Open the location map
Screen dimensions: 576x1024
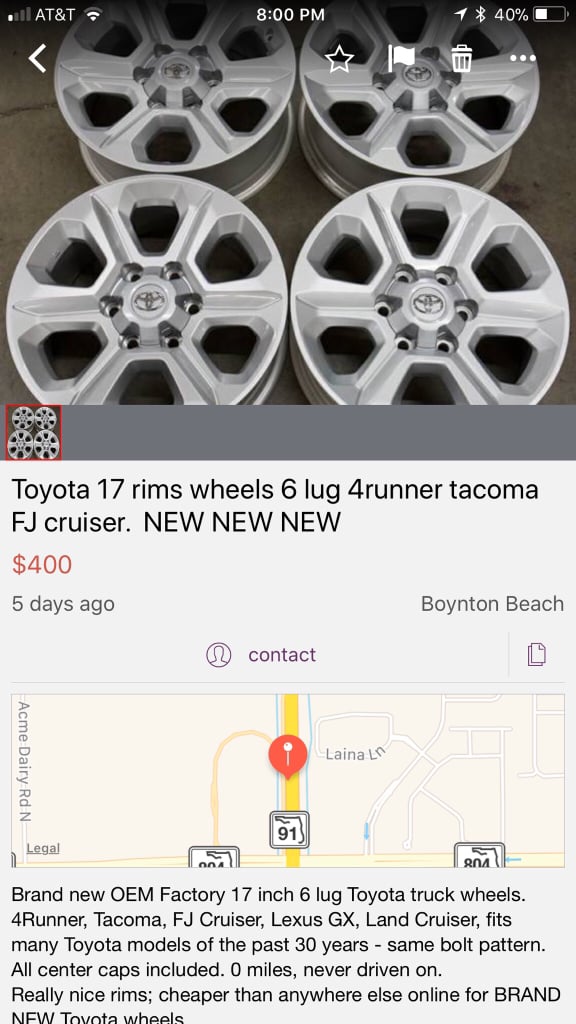(288, 780)
